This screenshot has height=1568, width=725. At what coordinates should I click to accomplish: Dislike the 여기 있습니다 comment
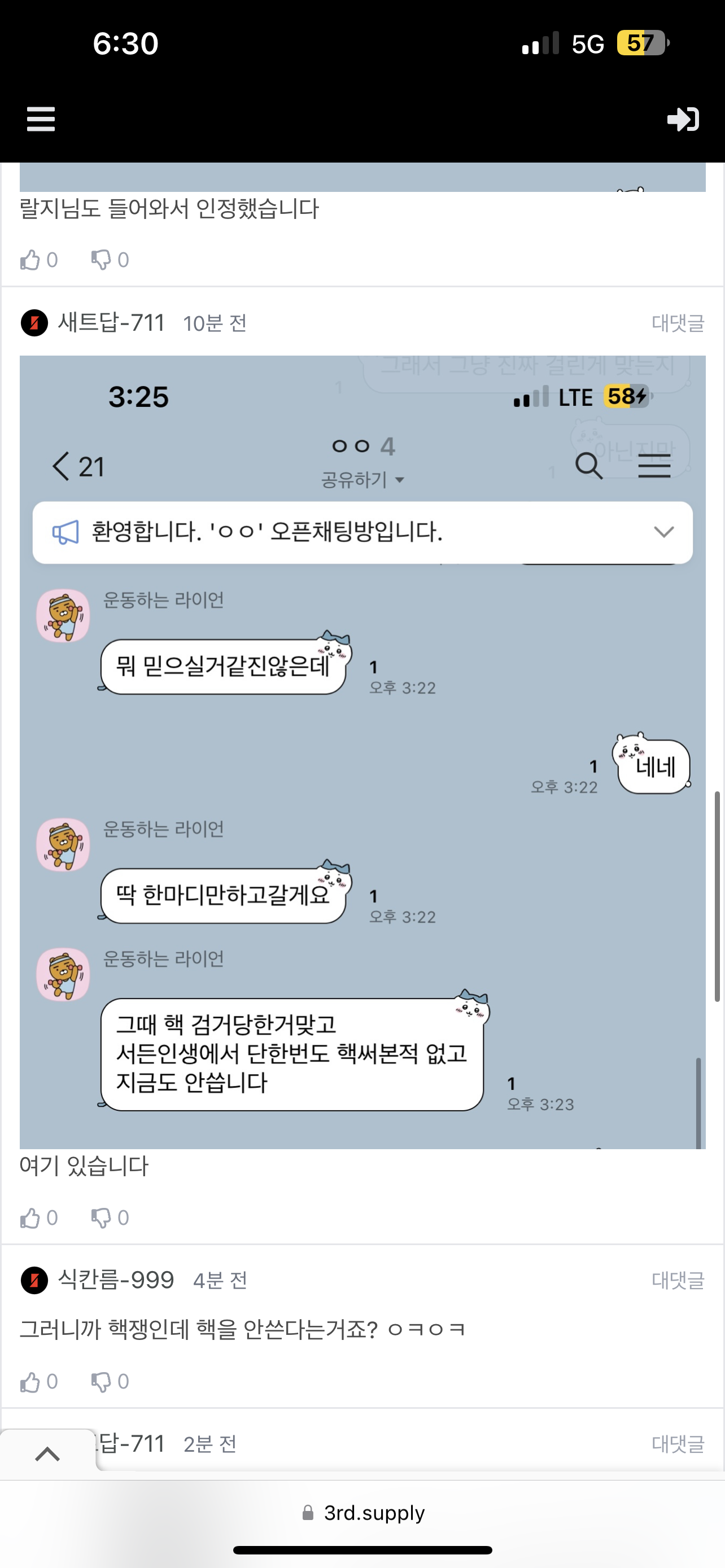click(101, 1217)
